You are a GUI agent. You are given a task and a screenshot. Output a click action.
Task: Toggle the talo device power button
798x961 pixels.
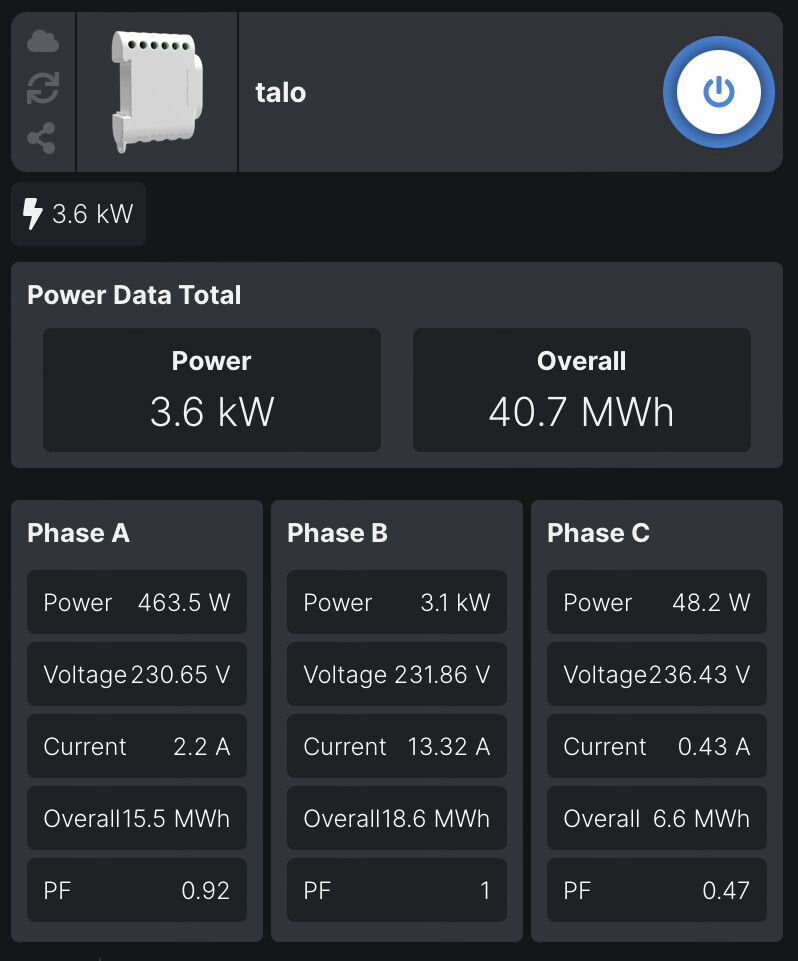click(x=718, y=92)
